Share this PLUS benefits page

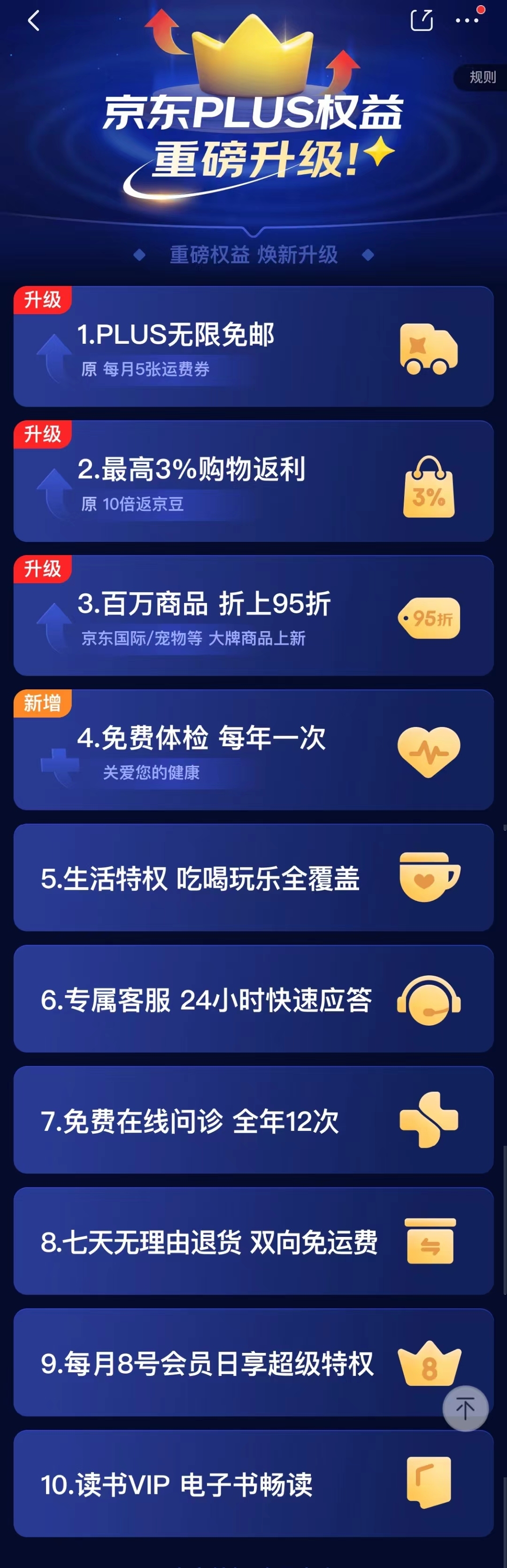(421, 20)
